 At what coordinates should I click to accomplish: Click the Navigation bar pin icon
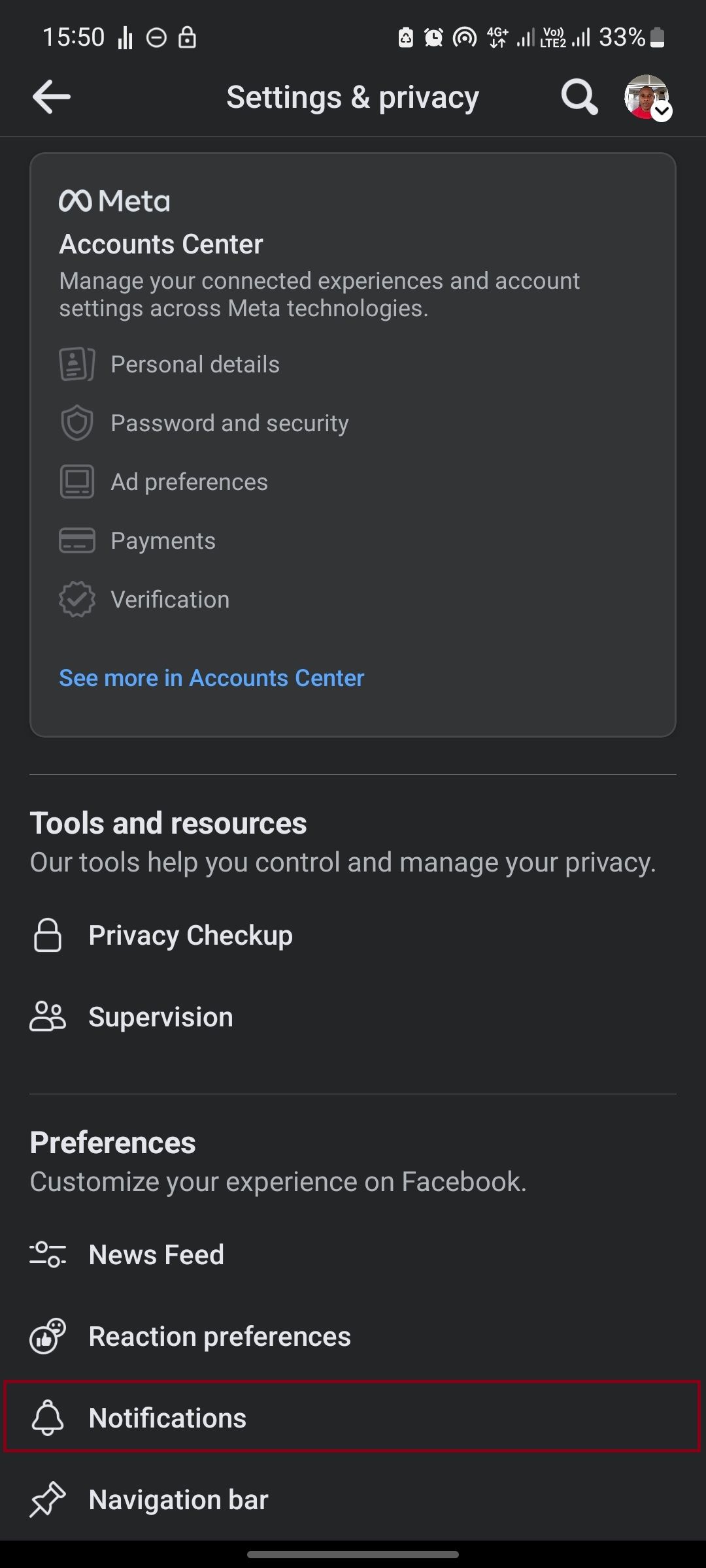[48, 1499]
